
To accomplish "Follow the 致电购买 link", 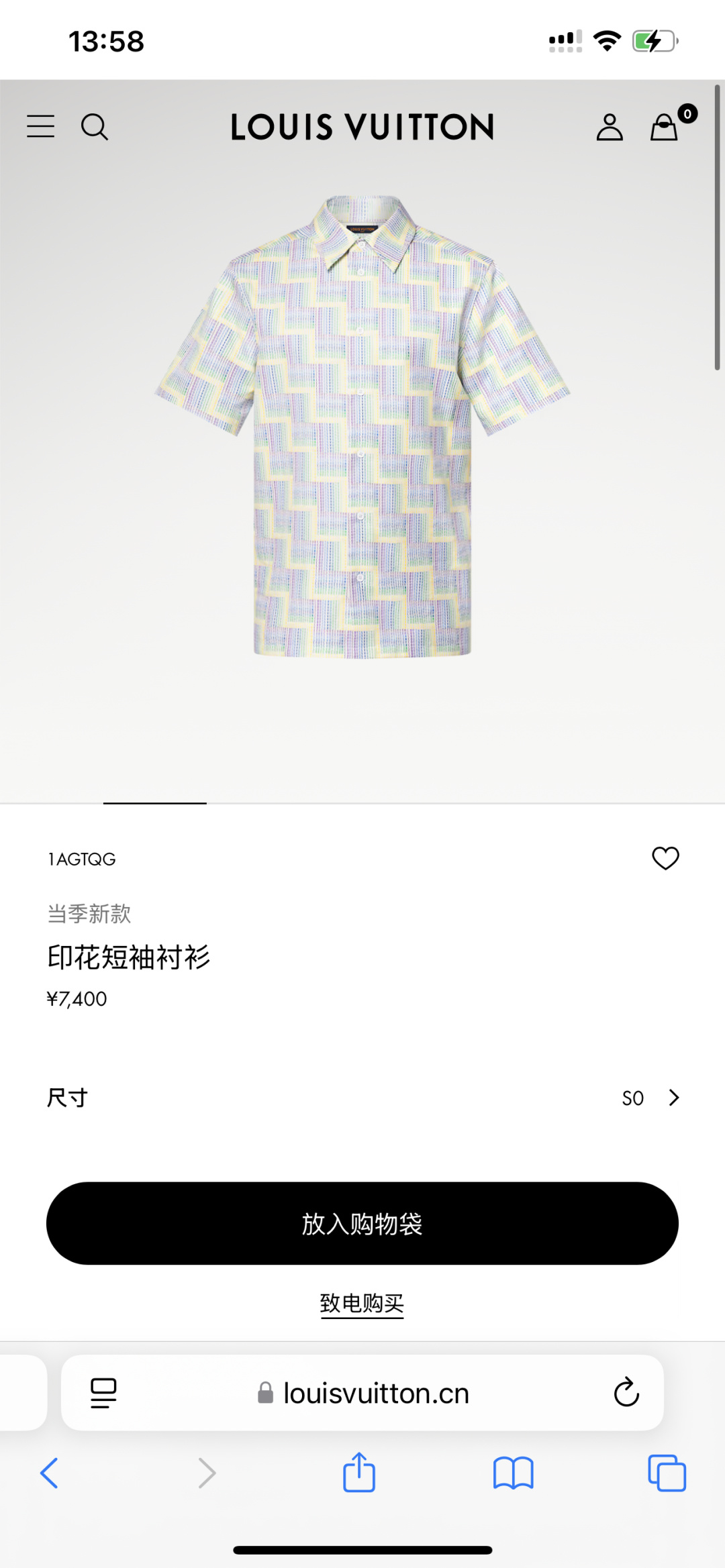I will tap(362, 1303).
